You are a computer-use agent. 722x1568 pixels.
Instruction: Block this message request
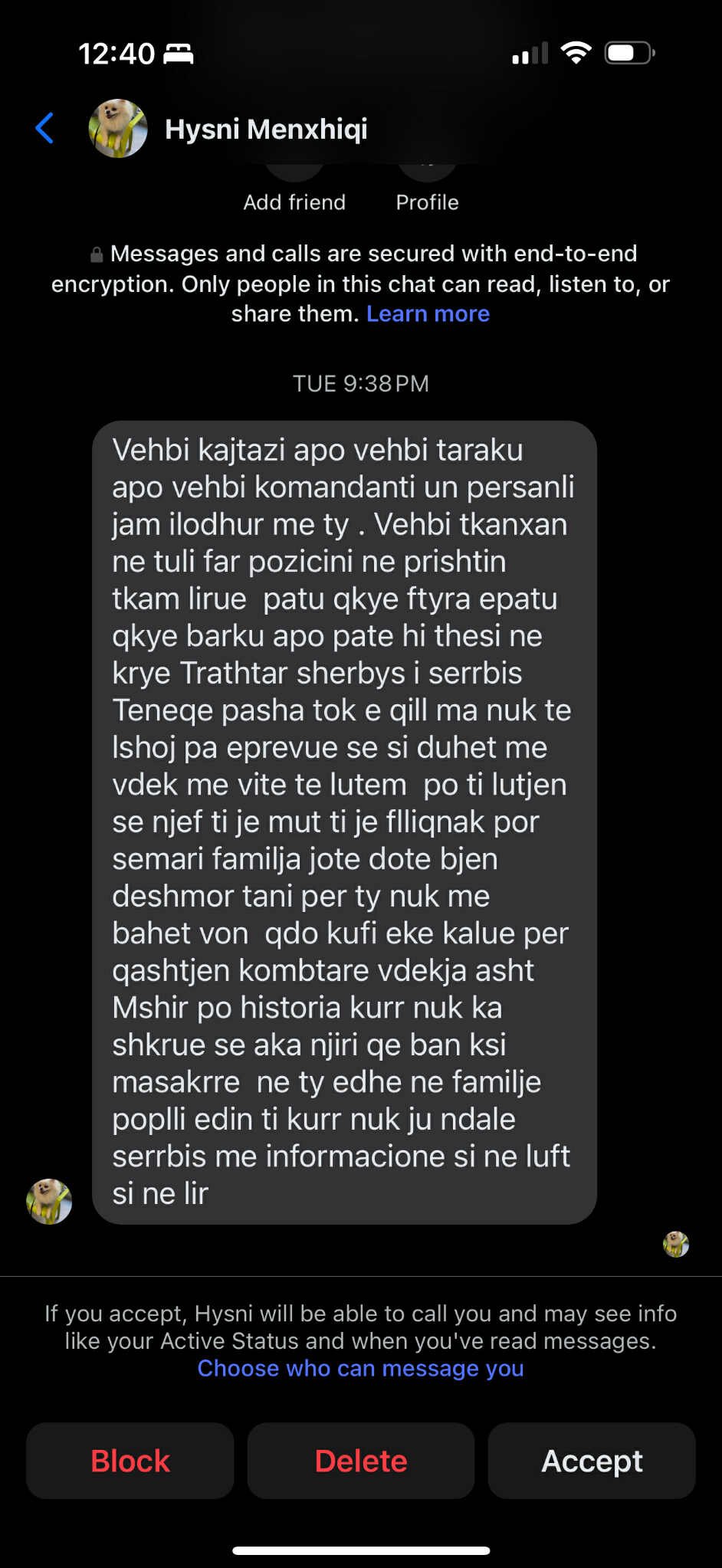point(130,1461)
